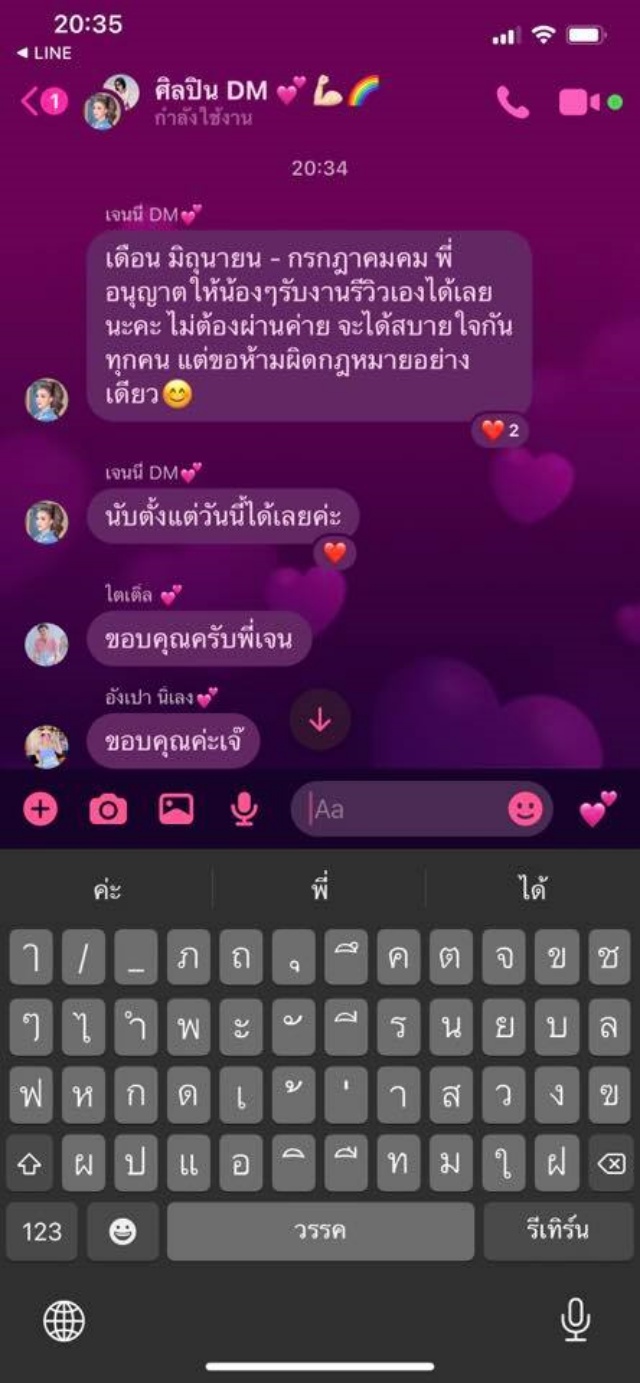Jump to latest messages with down arrow
Screen dimensions: 640x1383
pyautogui.click(x=320, y=720)
